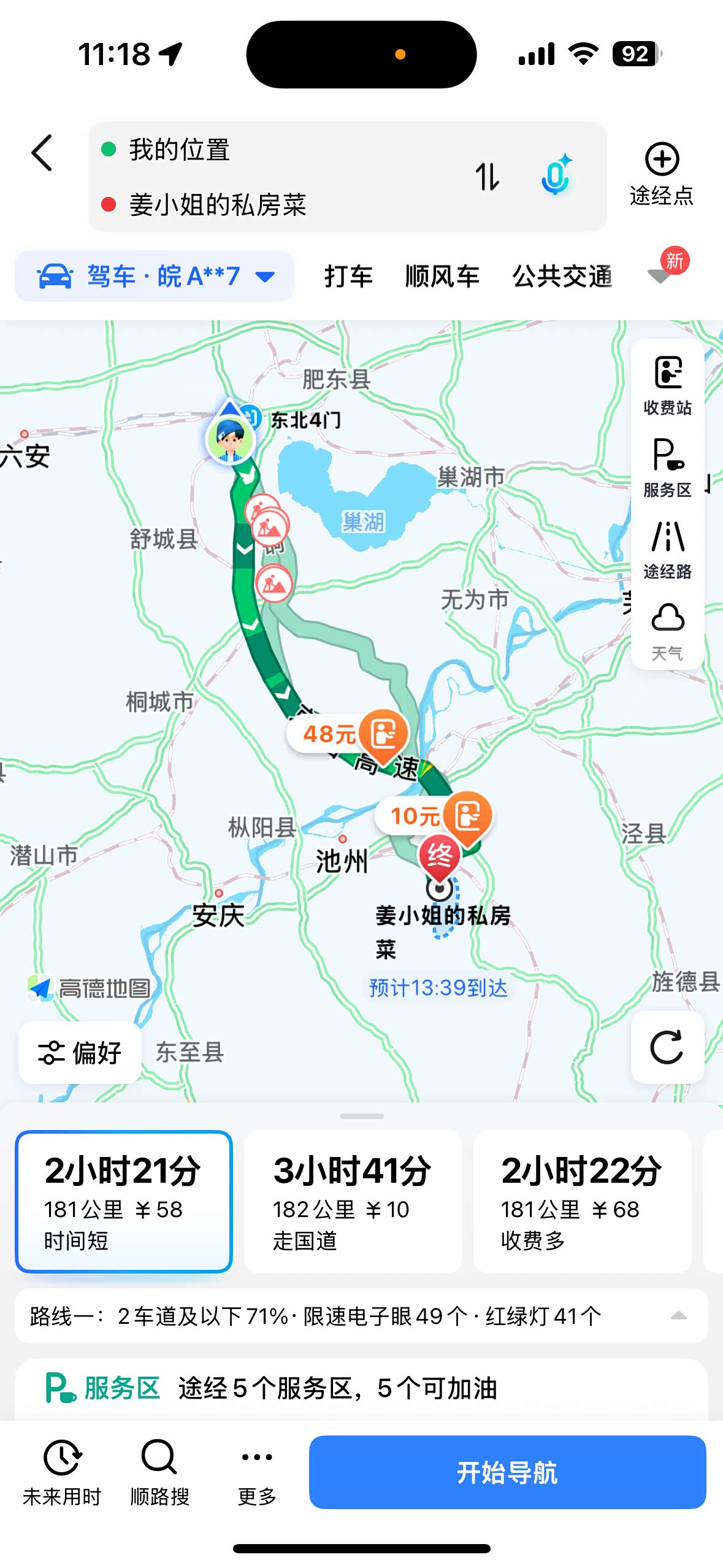Refresh the route results
This screenshot has height=1568, width=723.
coord(667,1047)
